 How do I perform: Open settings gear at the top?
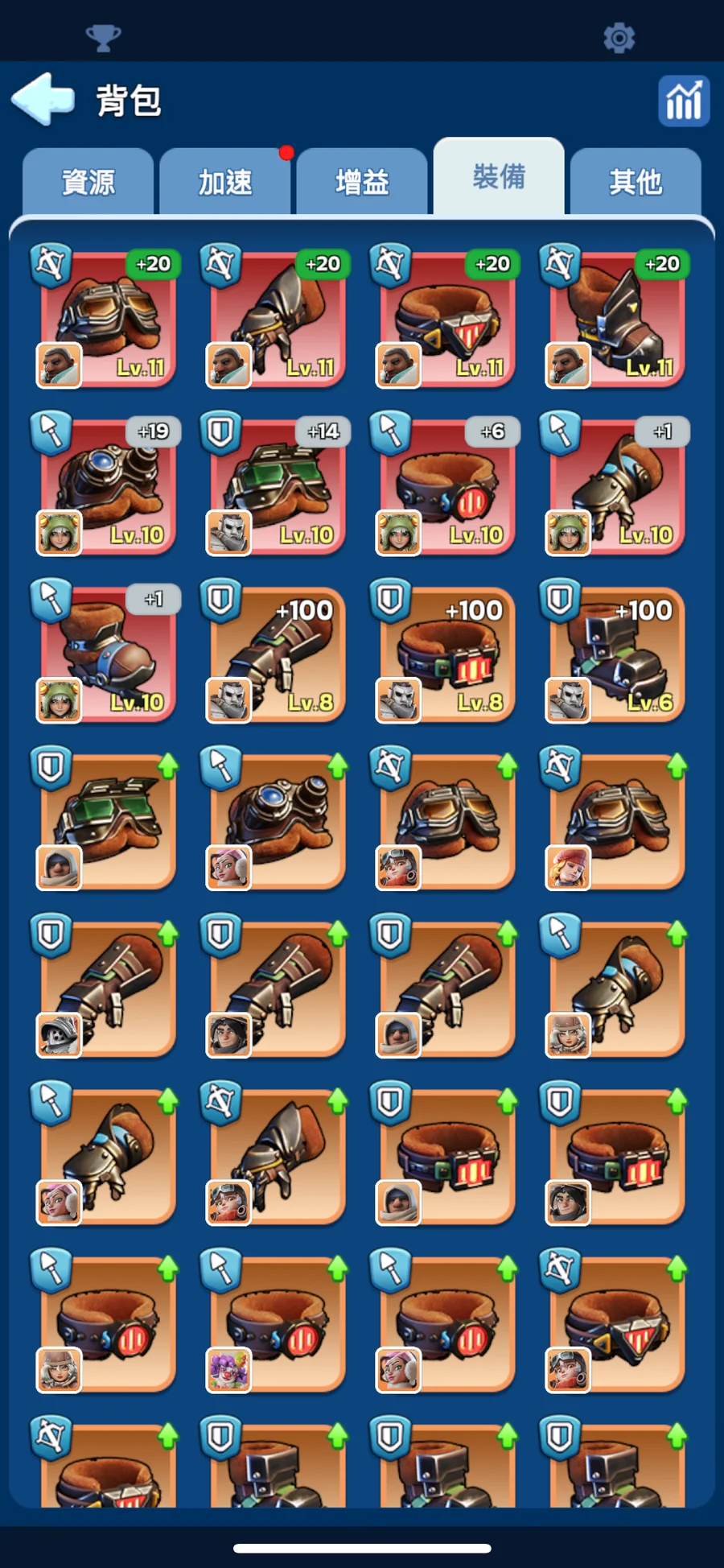(x=619, y=38)
